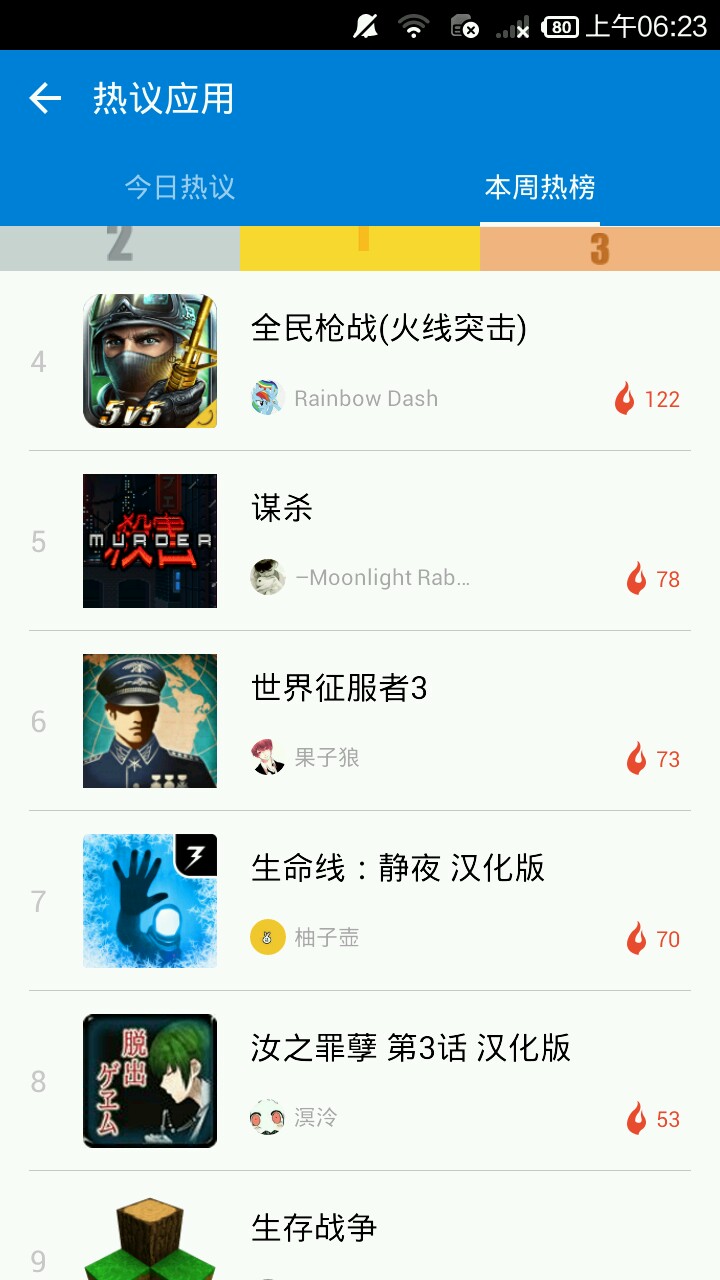Viewport: 720px width, 1280px height.
Task: Select the 本周热榜 tab
Action: (540, 187)
